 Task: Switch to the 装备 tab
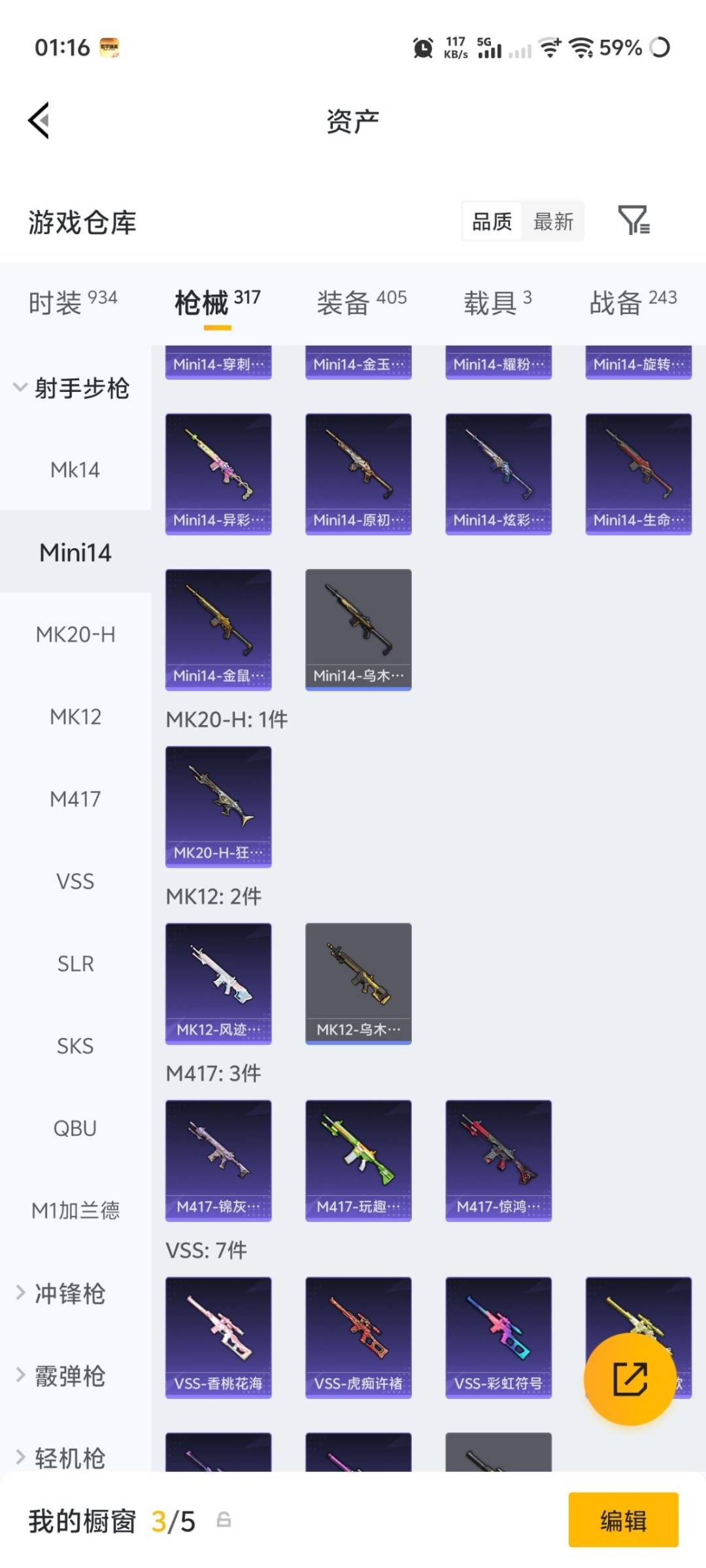point(361,302)
